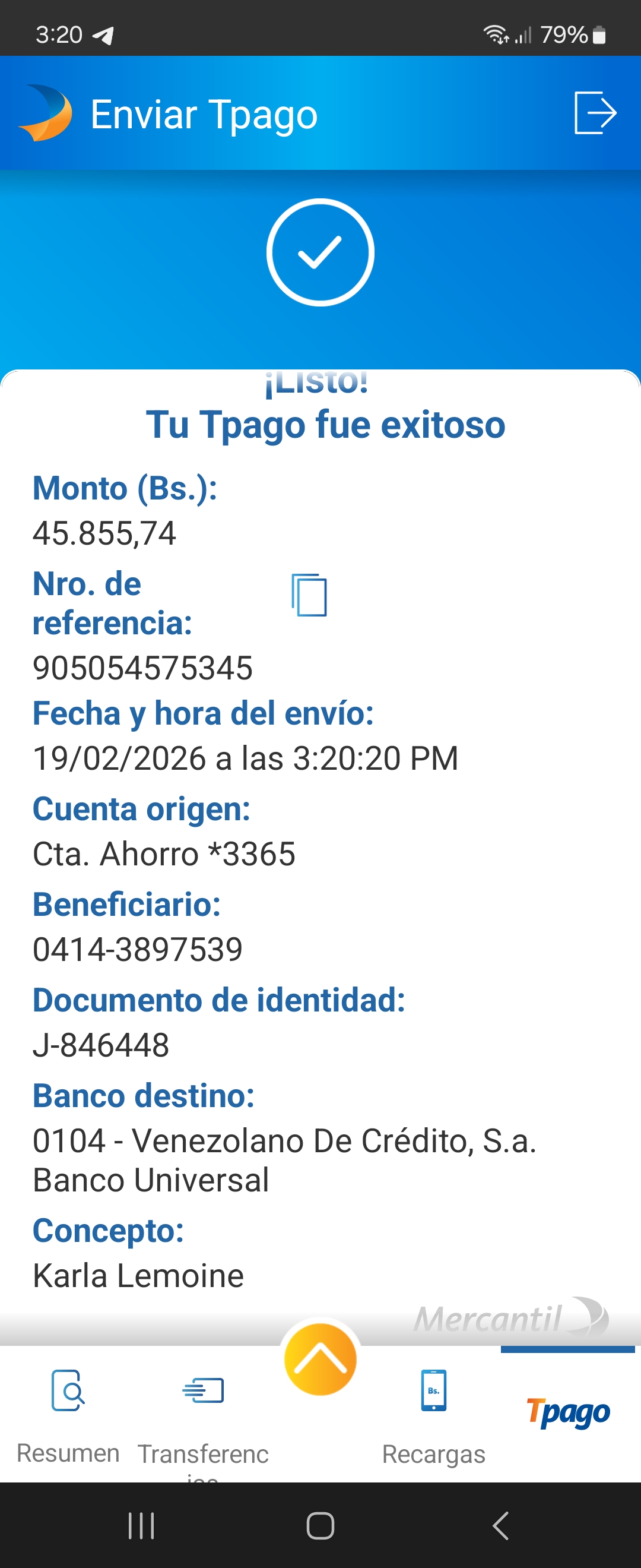Tap the system back button
Screen dimensions: 641x1568
[x=500, y=1525]
